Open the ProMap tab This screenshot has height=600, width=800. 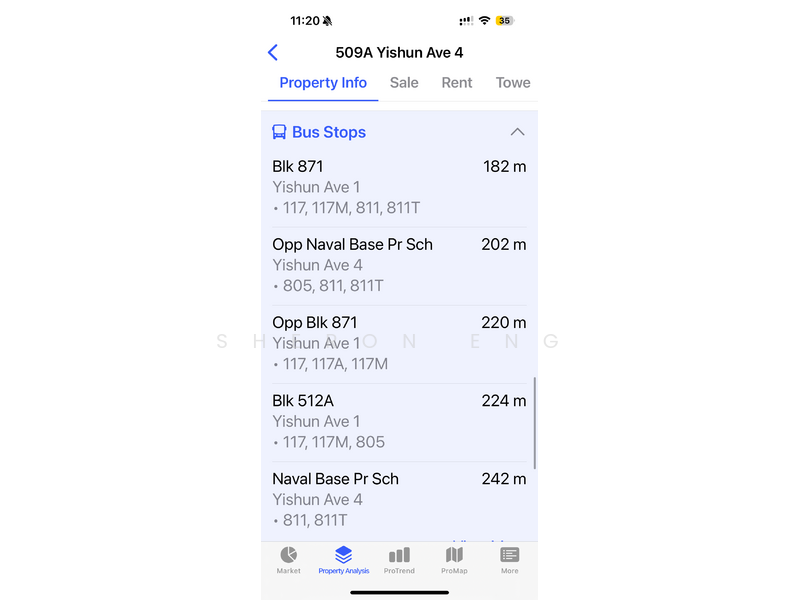454,560
